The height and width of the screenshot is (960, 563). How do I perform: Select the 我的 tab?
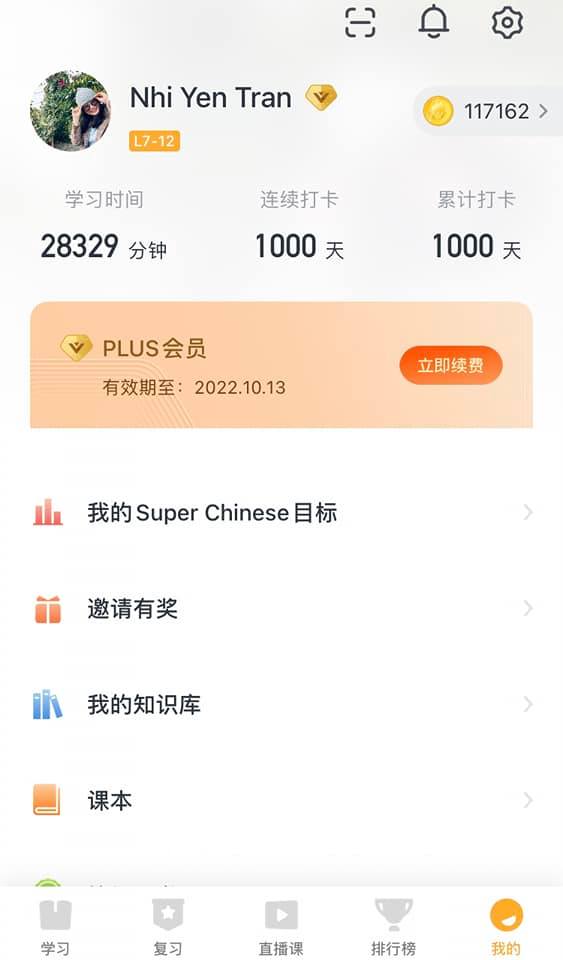[506, 926]
